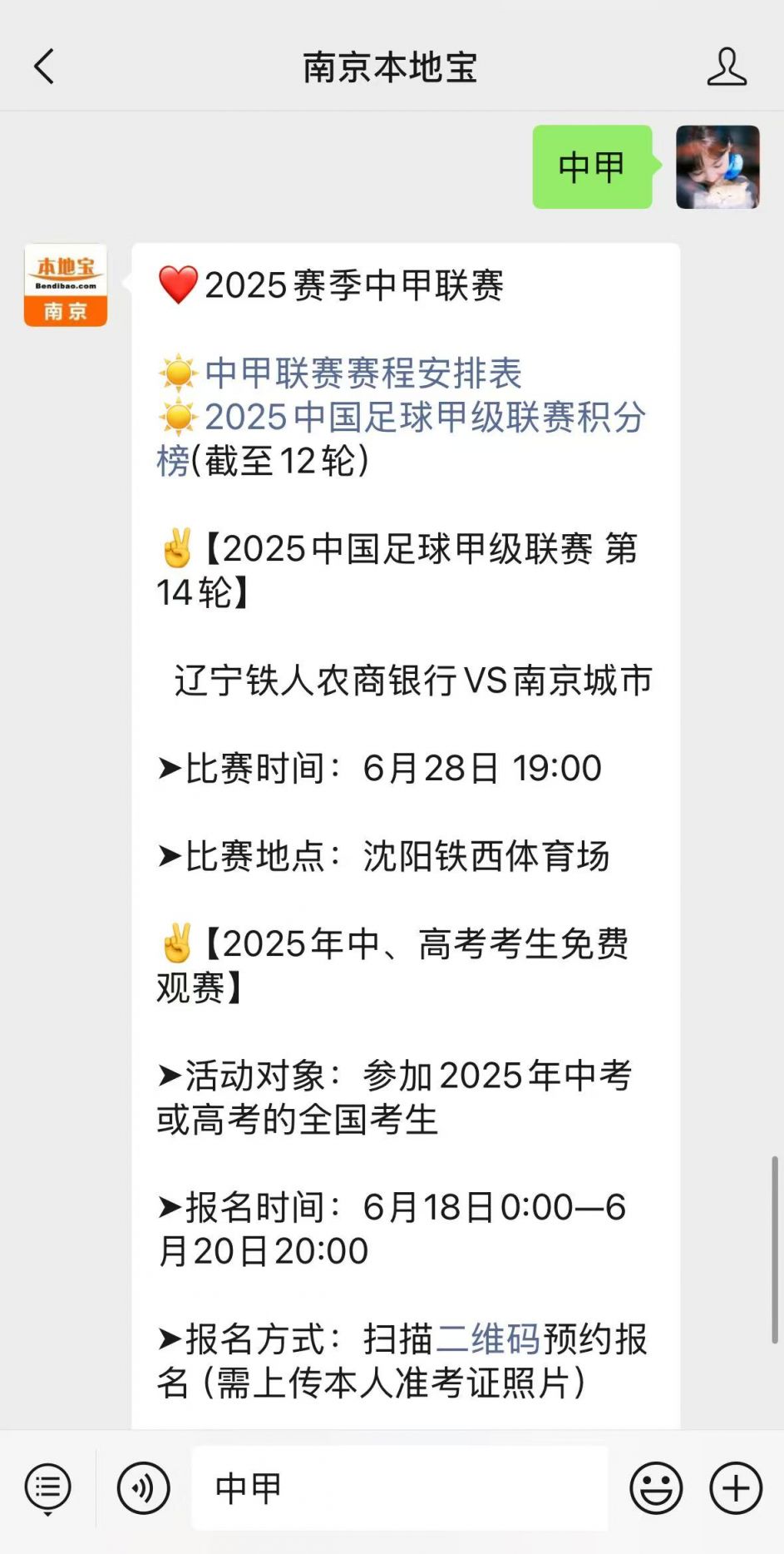
Task: Tap the 南京本地宝 account avatar
Action: click(x=66, y=285)
